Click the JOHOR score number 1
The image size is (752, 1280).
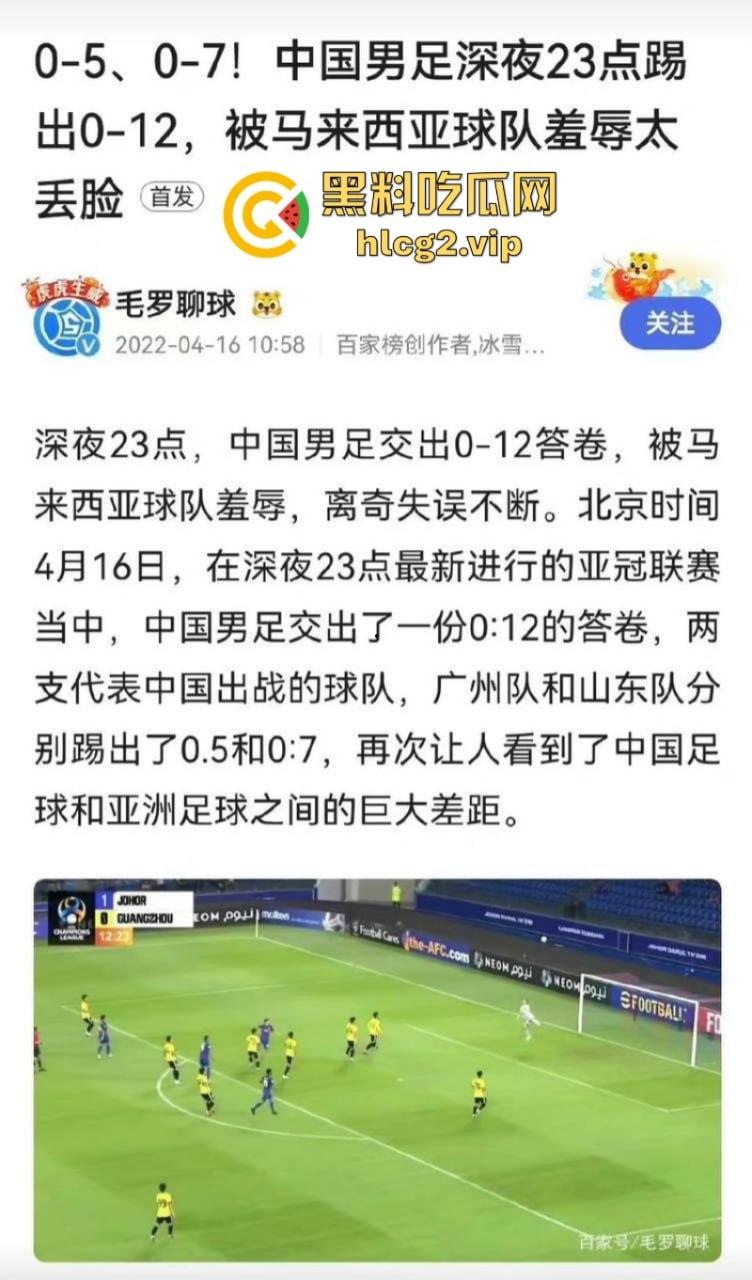[105, 900]
